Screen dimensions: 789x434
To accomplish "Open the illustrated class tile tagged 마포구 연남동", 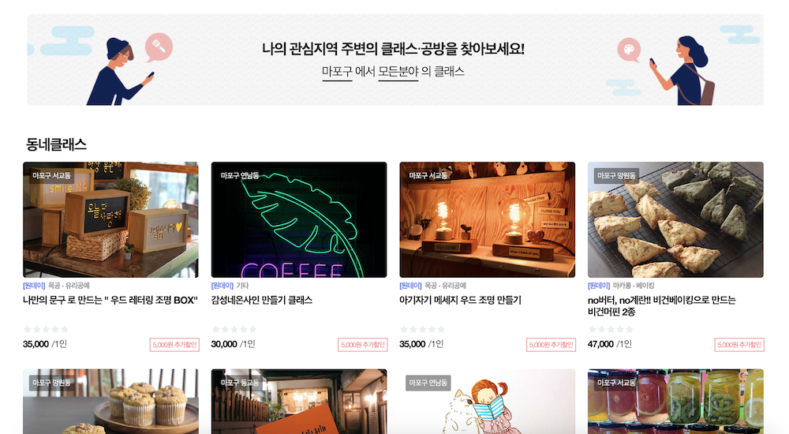I will point(487,402).
